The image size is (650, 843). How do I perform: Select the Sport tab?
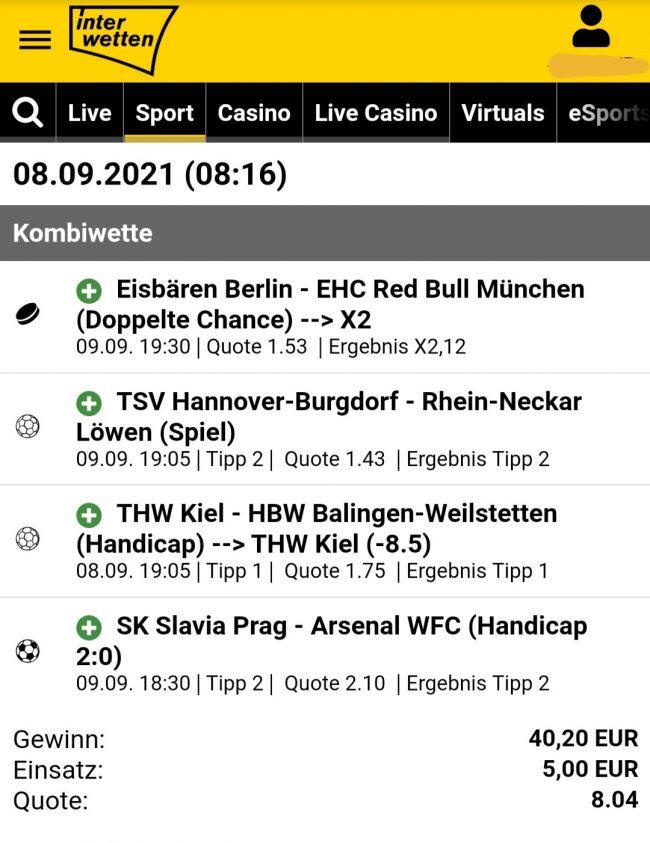coord(164,113)
